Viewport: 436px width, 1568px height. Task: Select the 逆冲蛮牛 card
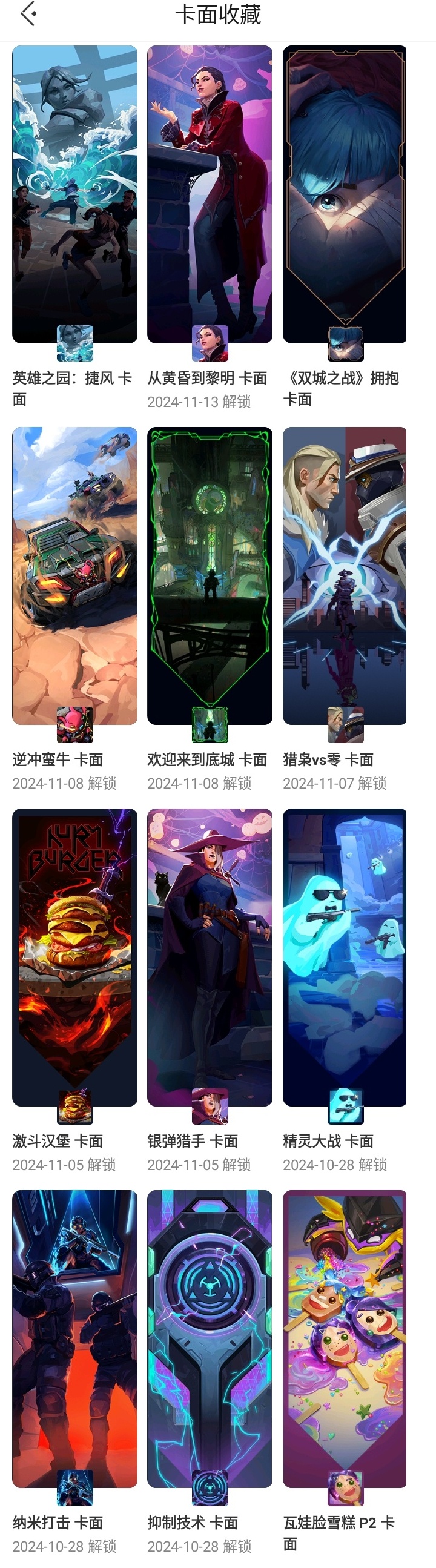click(75, 576)
